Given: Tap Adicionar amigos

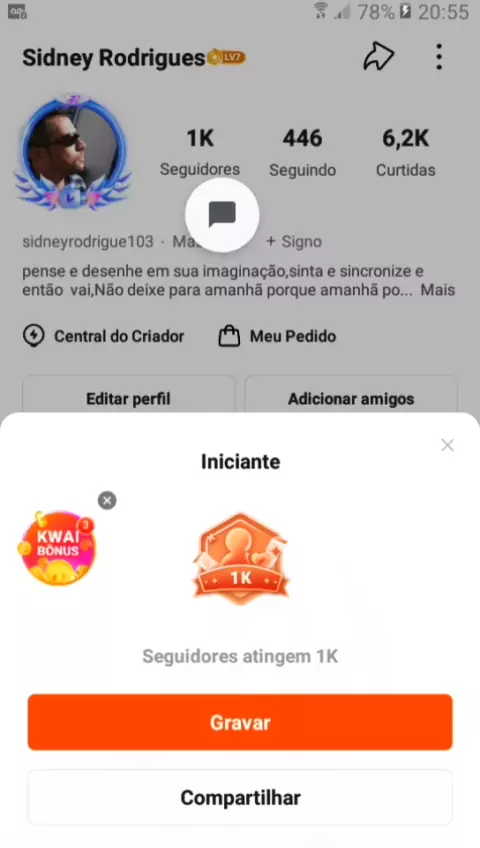Looking at the screenshot, I should click(x=351, y=399).
